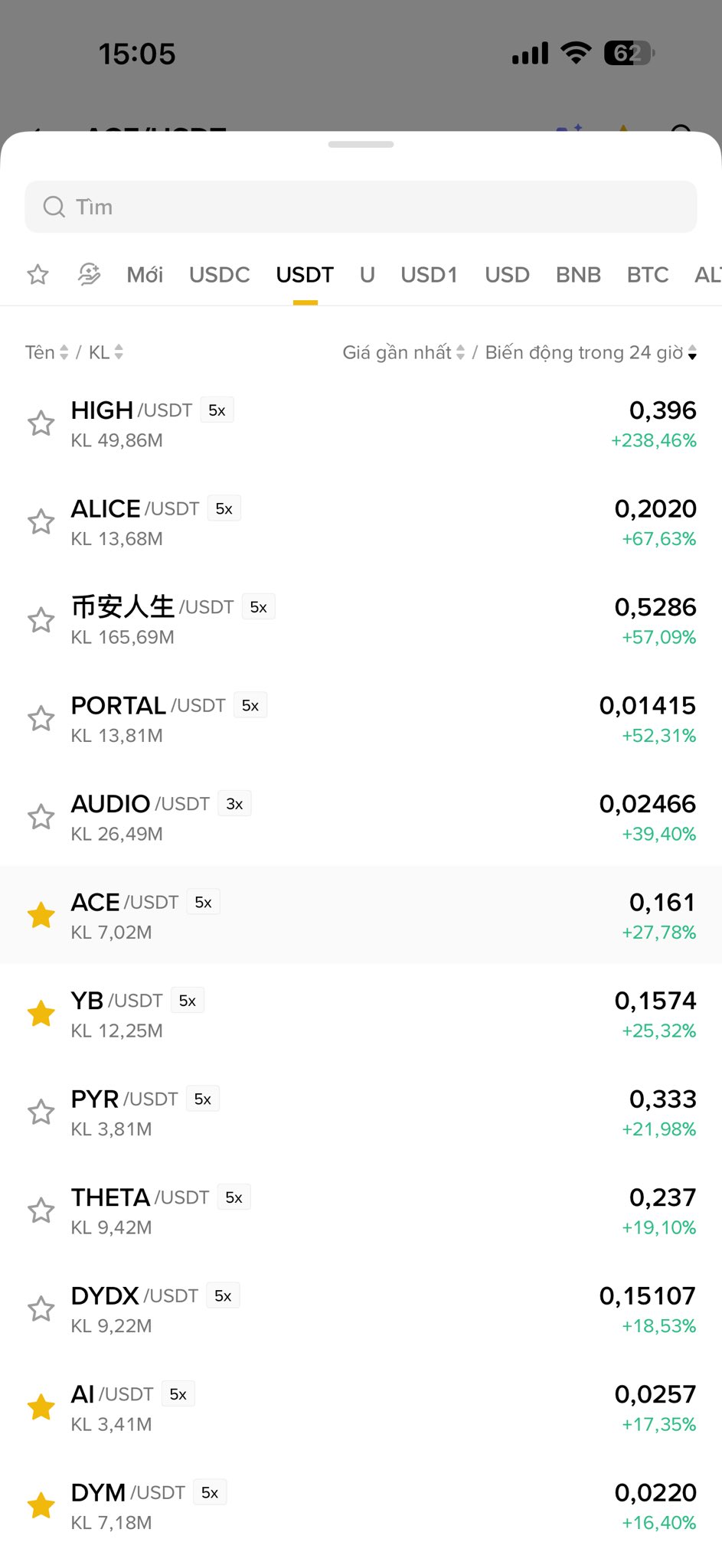The image size is (722, 1568).
Task: Star the PYR/USDT pair
Action: point(41,1112)
